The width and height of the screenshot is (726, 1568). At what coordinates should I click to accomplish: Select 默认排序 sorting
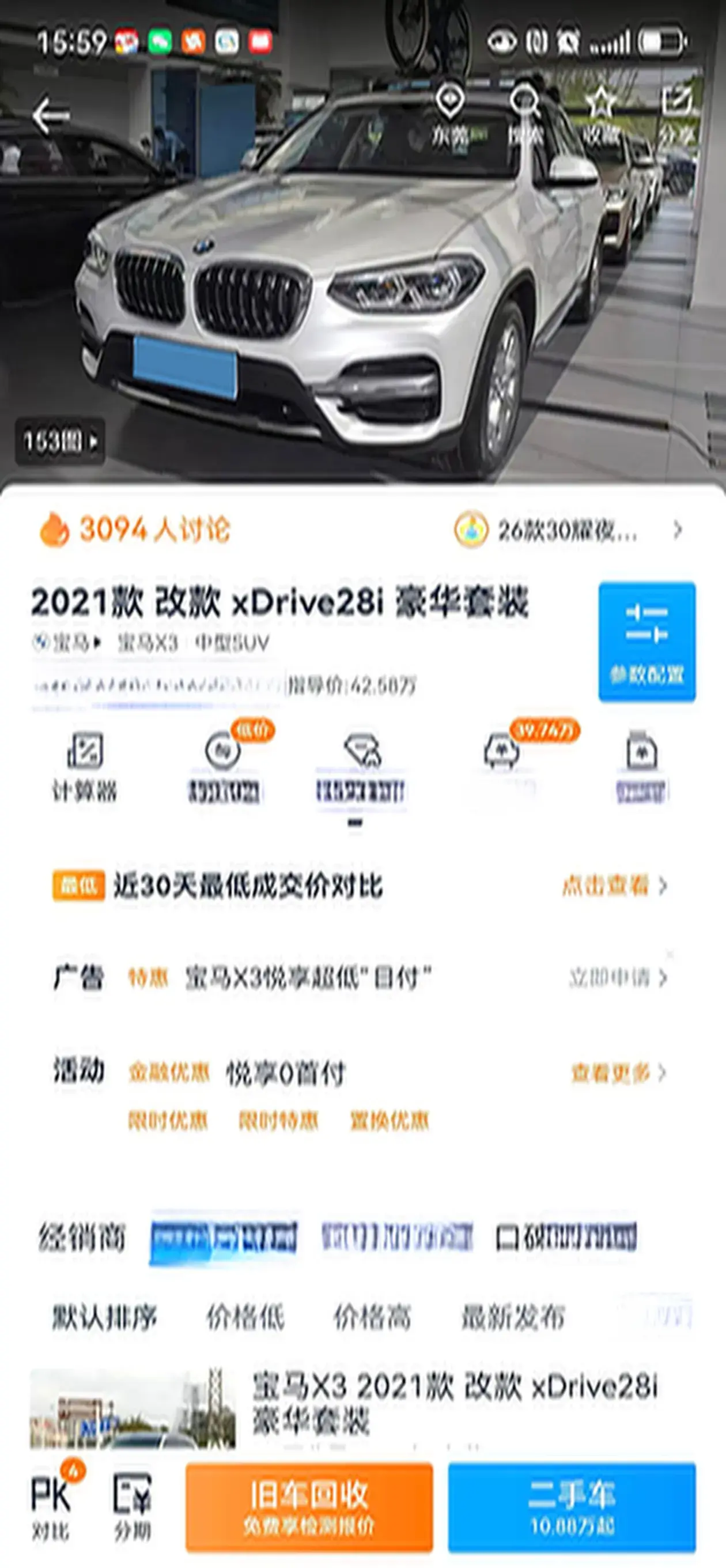104,1316
